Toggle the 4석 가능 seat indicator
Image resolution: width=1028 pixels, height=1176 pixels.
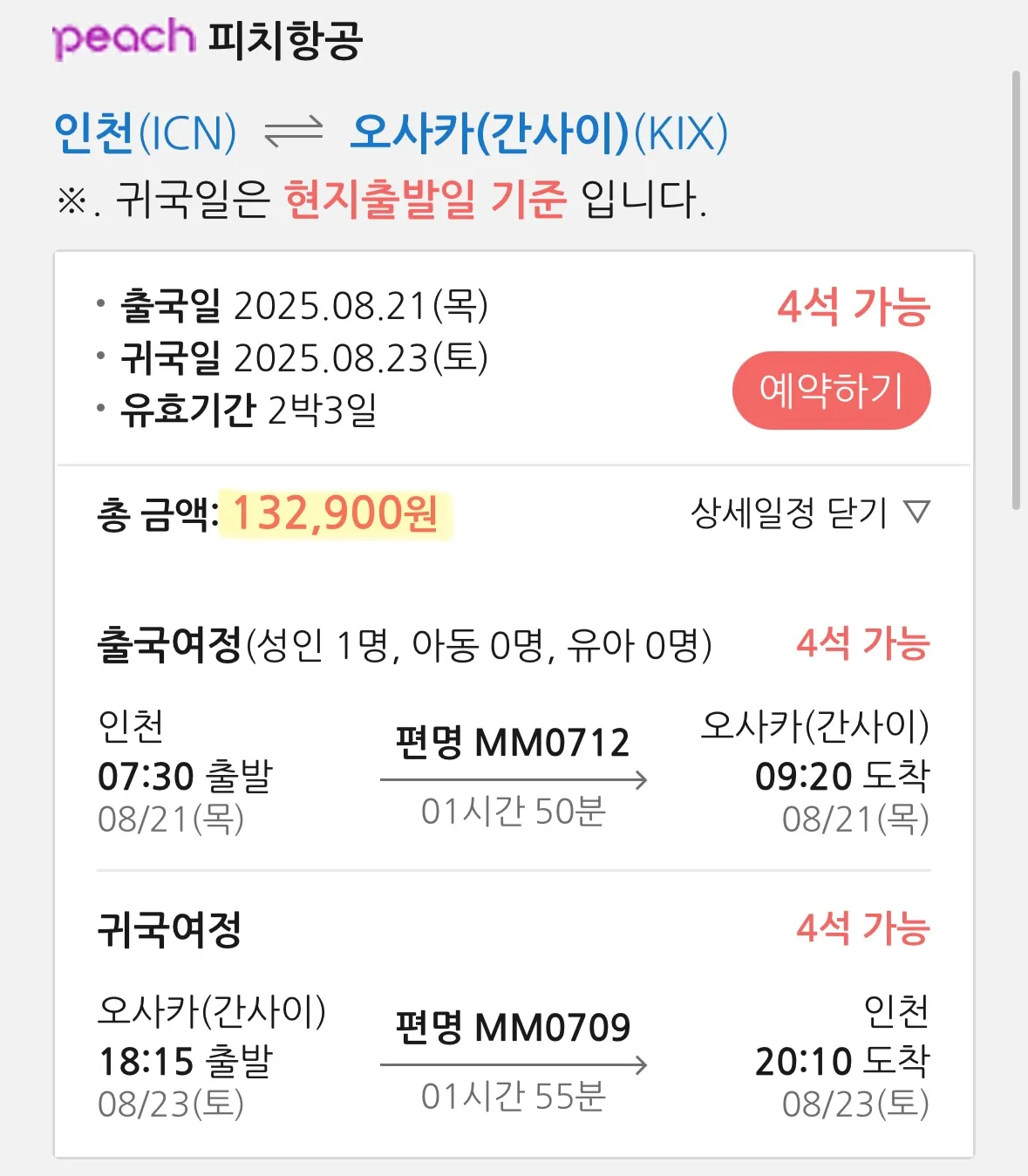pyautogui.click(x=854, y=306)
